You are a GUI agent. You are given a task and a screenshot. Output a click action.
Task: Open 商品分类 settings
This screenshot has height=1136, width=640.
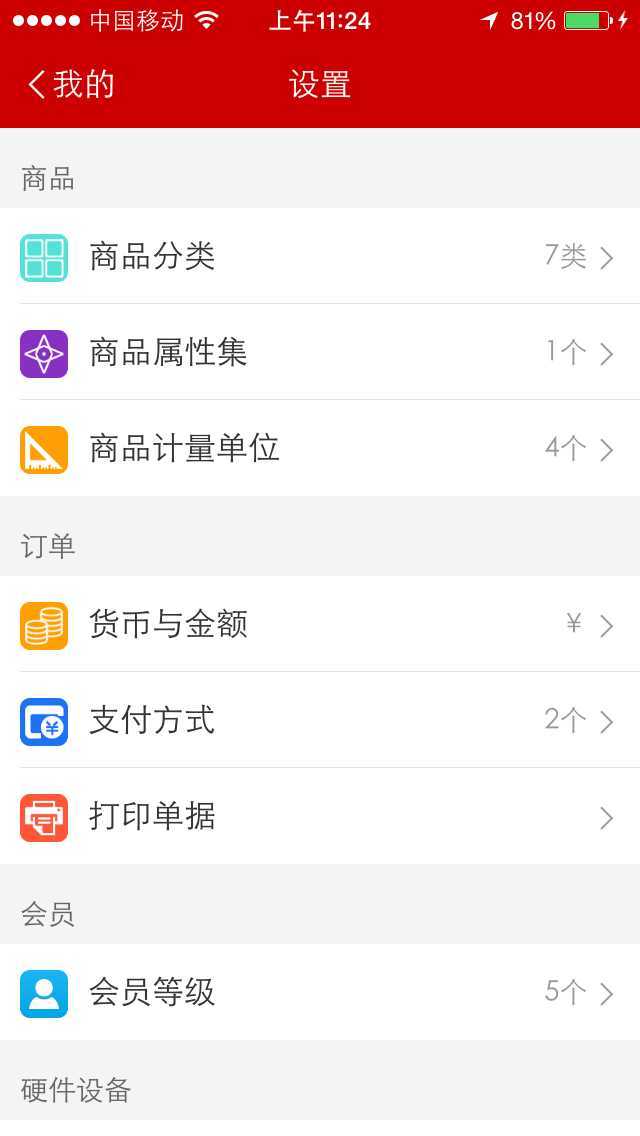pos(320,257)
